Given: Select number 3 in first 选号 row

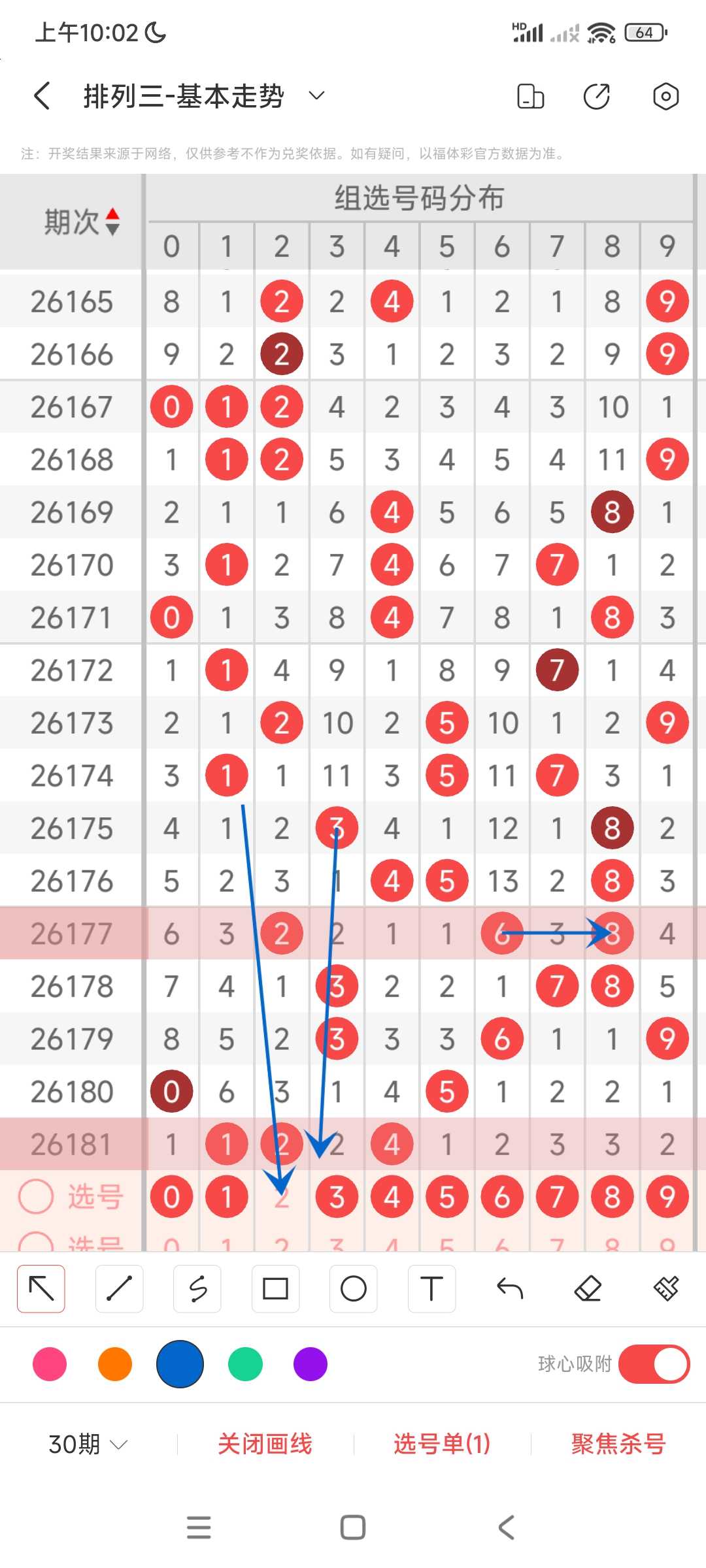Looking at the screenshot, I should [x=336, y=1197].
